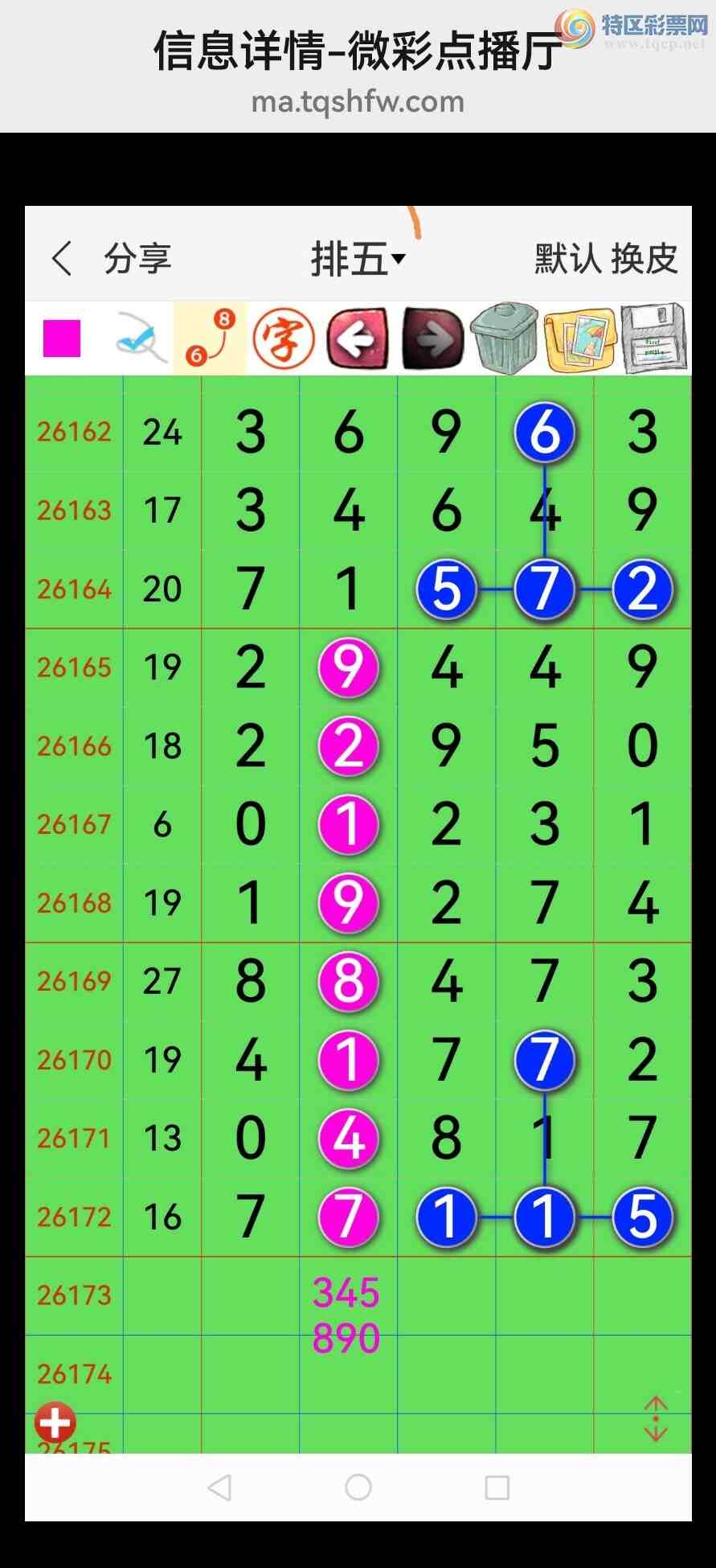Screen dimensions: 716x1568
Task: Tap the red plus button
Action: click(x=55, y=1423)
